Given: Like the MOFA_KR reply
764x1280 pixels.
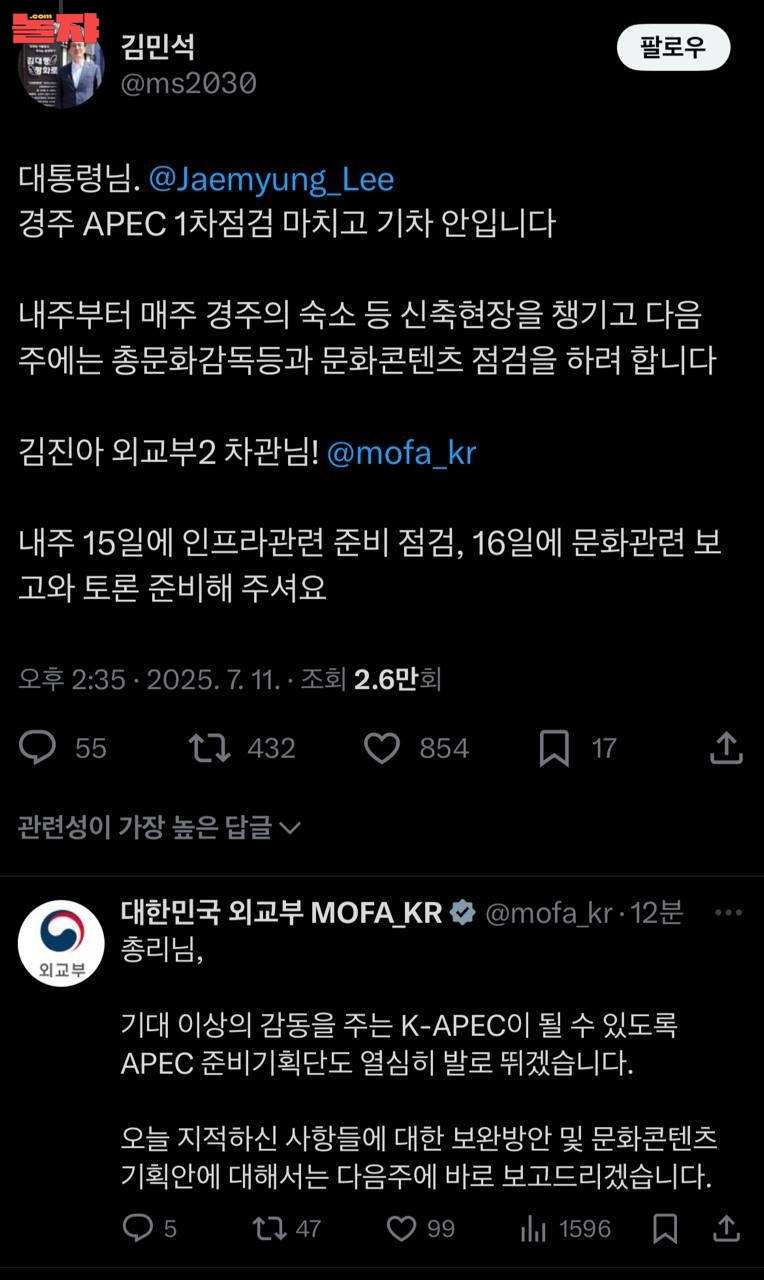Looking at the screenshot, I should [401, 1228].
